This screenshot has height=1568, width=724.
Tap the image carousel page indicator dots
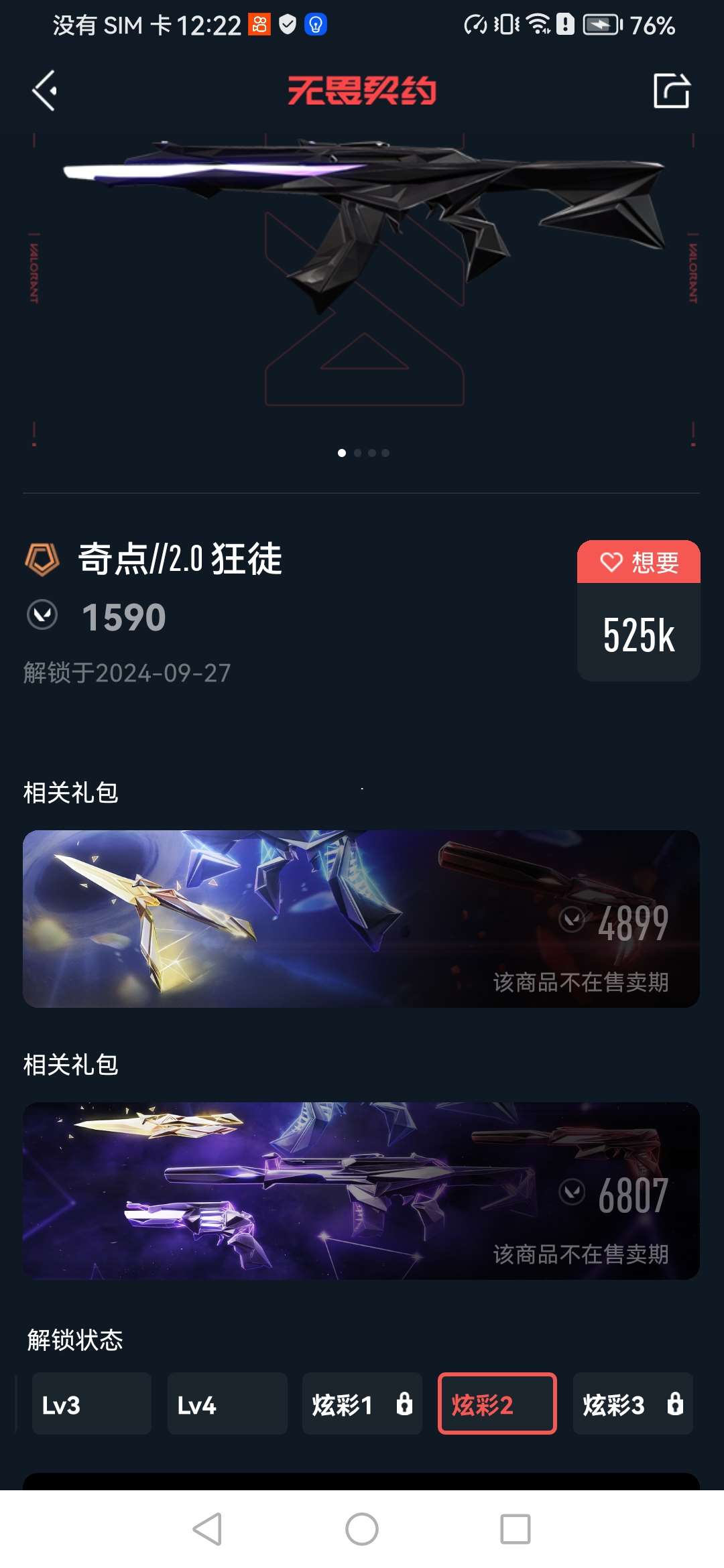(x=363, y=453)
